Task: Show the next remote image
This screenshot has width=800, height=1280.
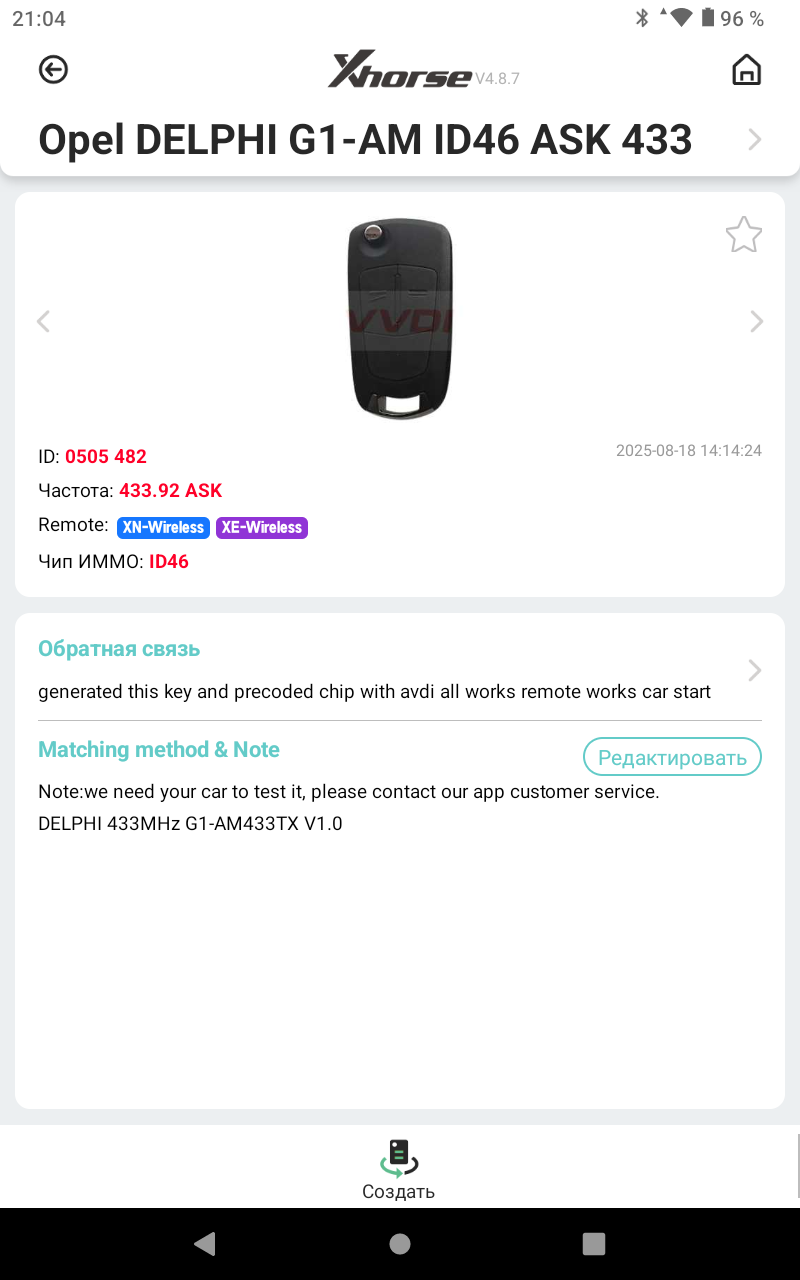Action: 757,321
